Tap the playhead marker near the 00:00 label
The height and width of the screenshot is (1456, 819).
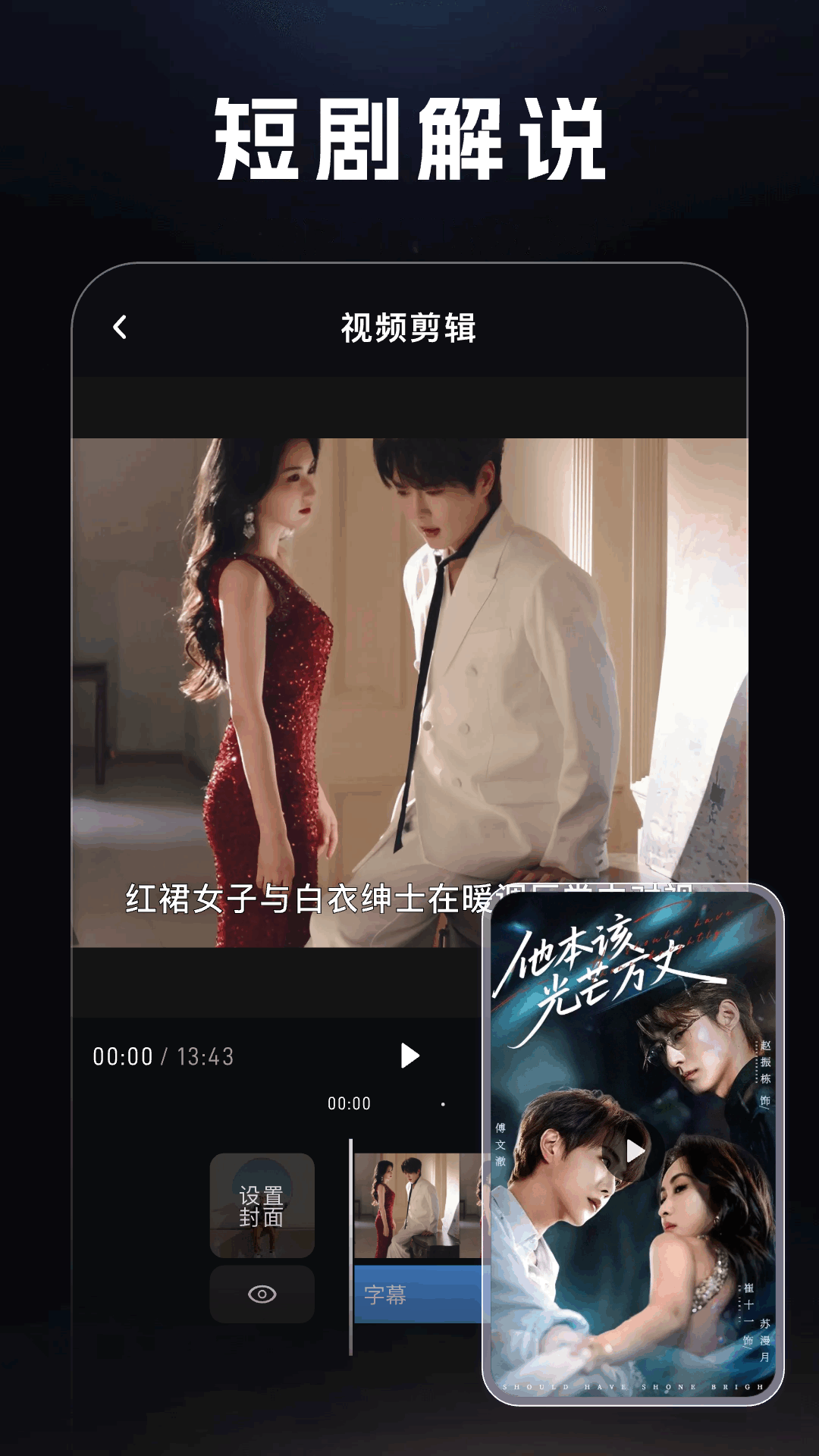(442, 1104)
